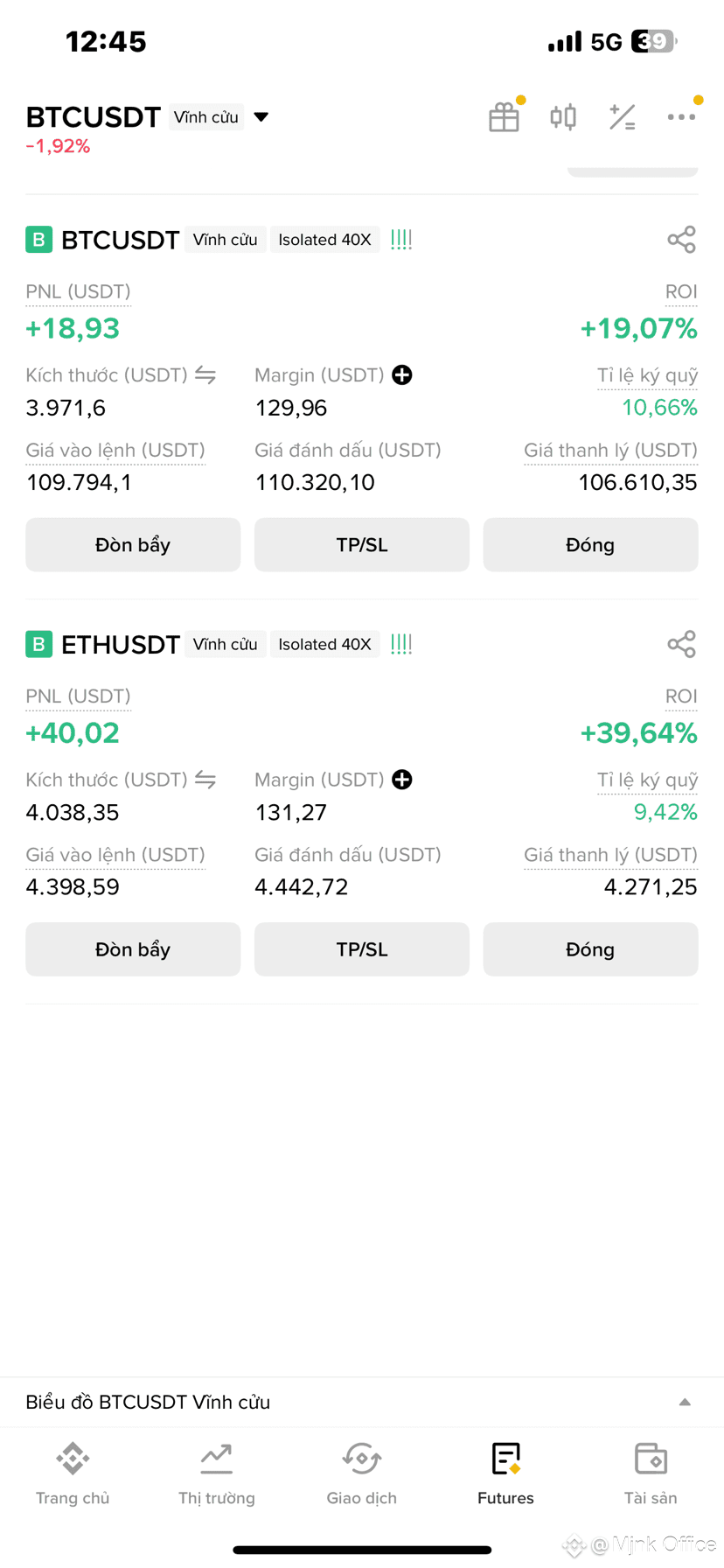Image resolution: width=724 pixels, height=1568 pixels.
Task: Open the candlestick chart icon
Action: coord(563,117)
